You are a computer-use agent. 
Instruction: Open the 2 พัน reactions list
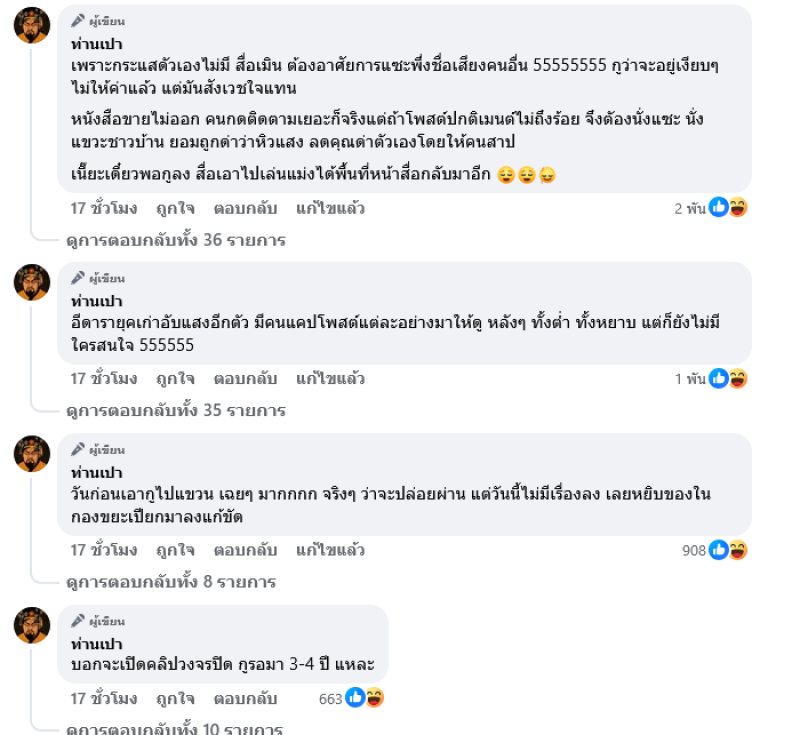[x=711, y=208]
